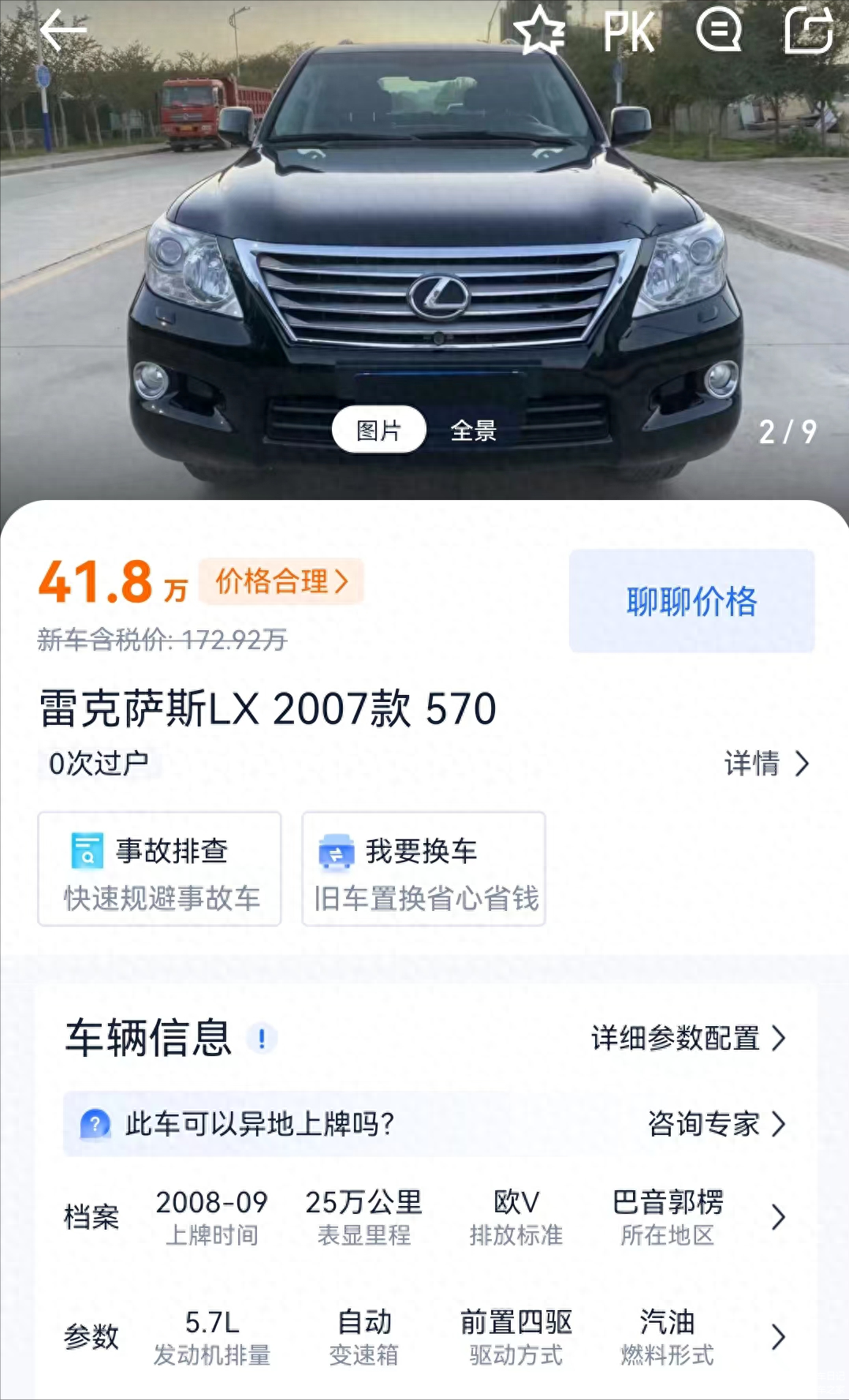The width and height of the screenshot is (849, 1400).
Task: Open the chat message icon
Action: [x=719, y=32]
